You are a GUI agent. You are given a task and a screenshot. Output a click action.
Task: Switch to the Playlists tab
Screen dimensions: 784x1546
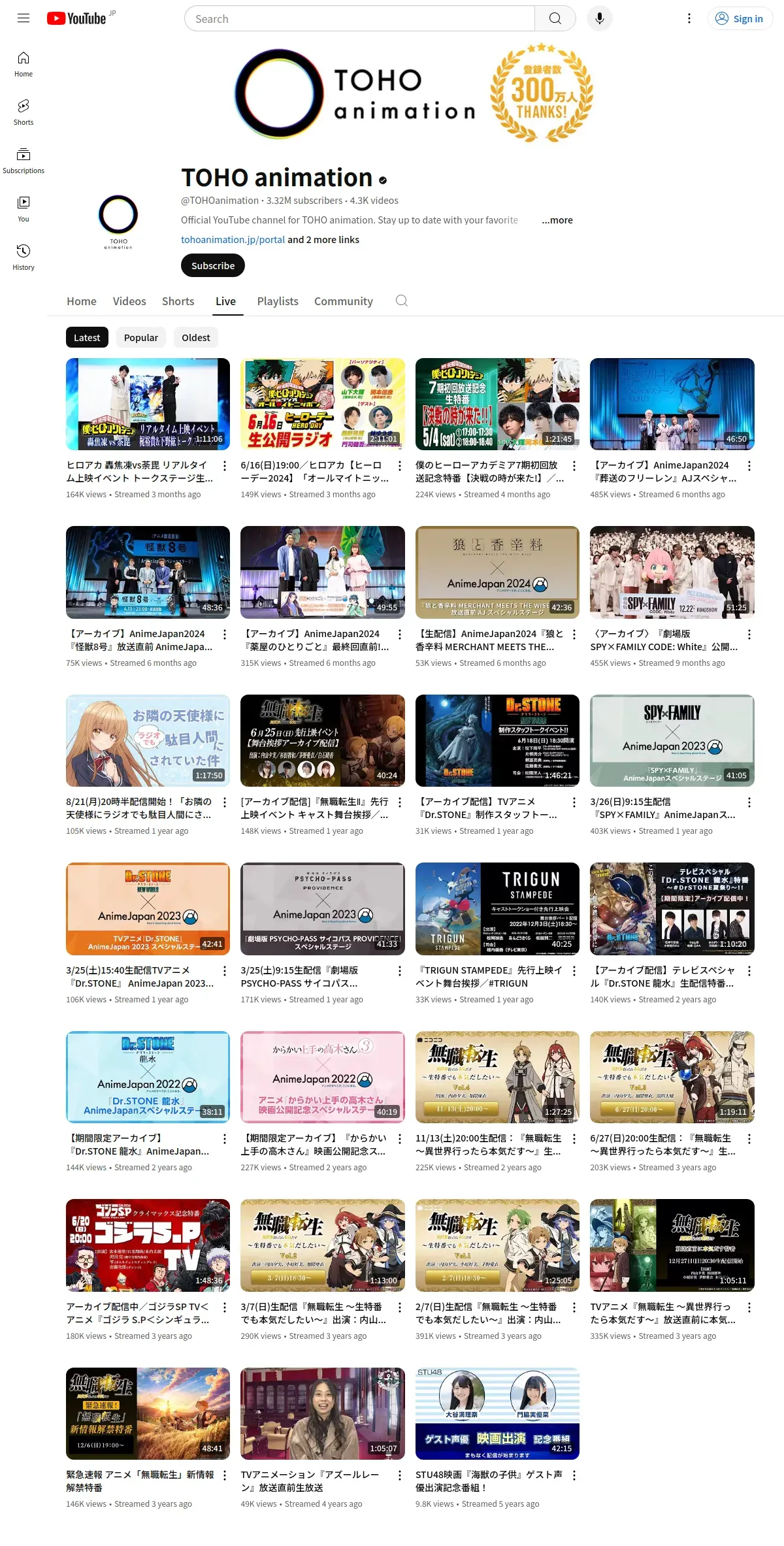pos(278,301)
